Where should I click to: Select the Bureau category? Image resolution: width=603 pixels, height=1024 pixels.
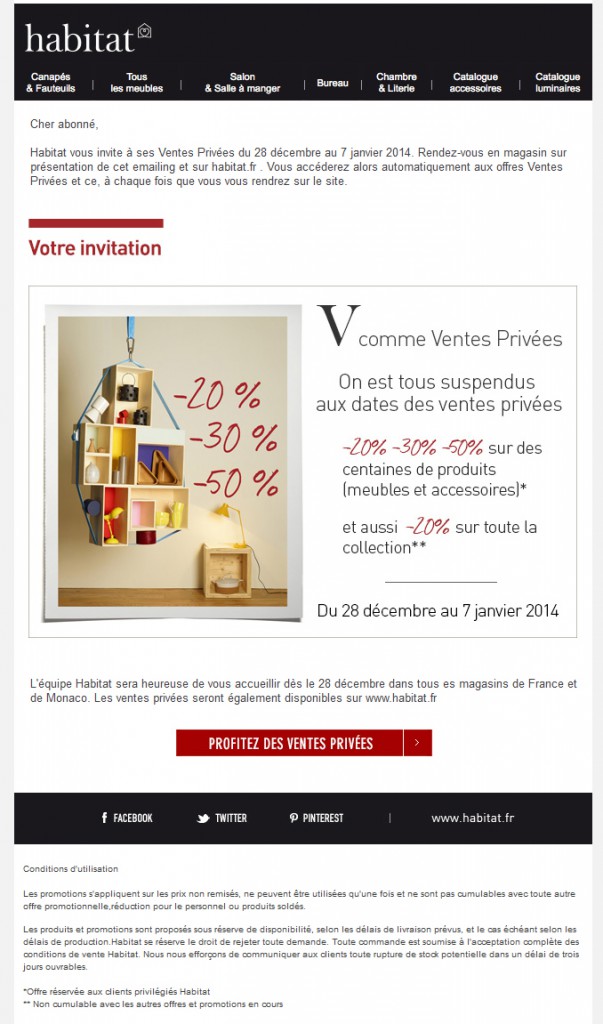(x=333, y=83)
